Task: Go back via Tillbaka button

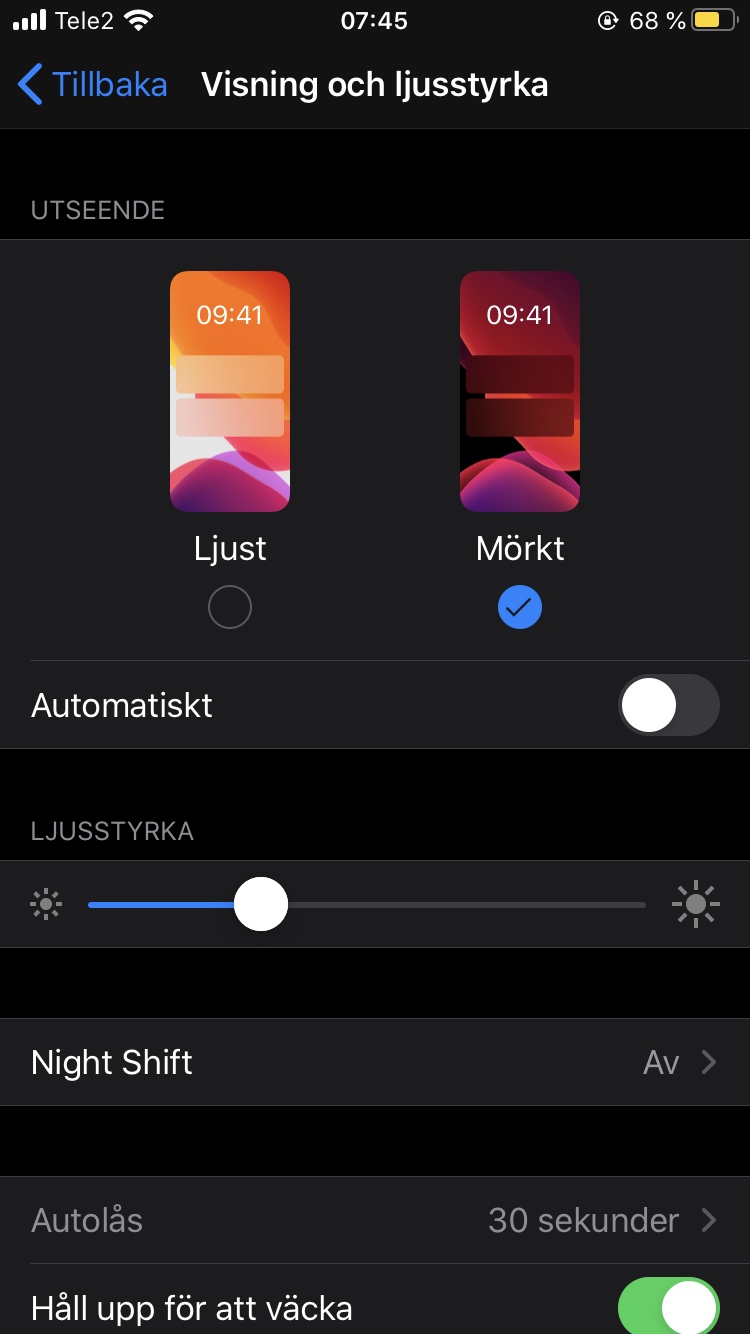Action: coord(92,85)
